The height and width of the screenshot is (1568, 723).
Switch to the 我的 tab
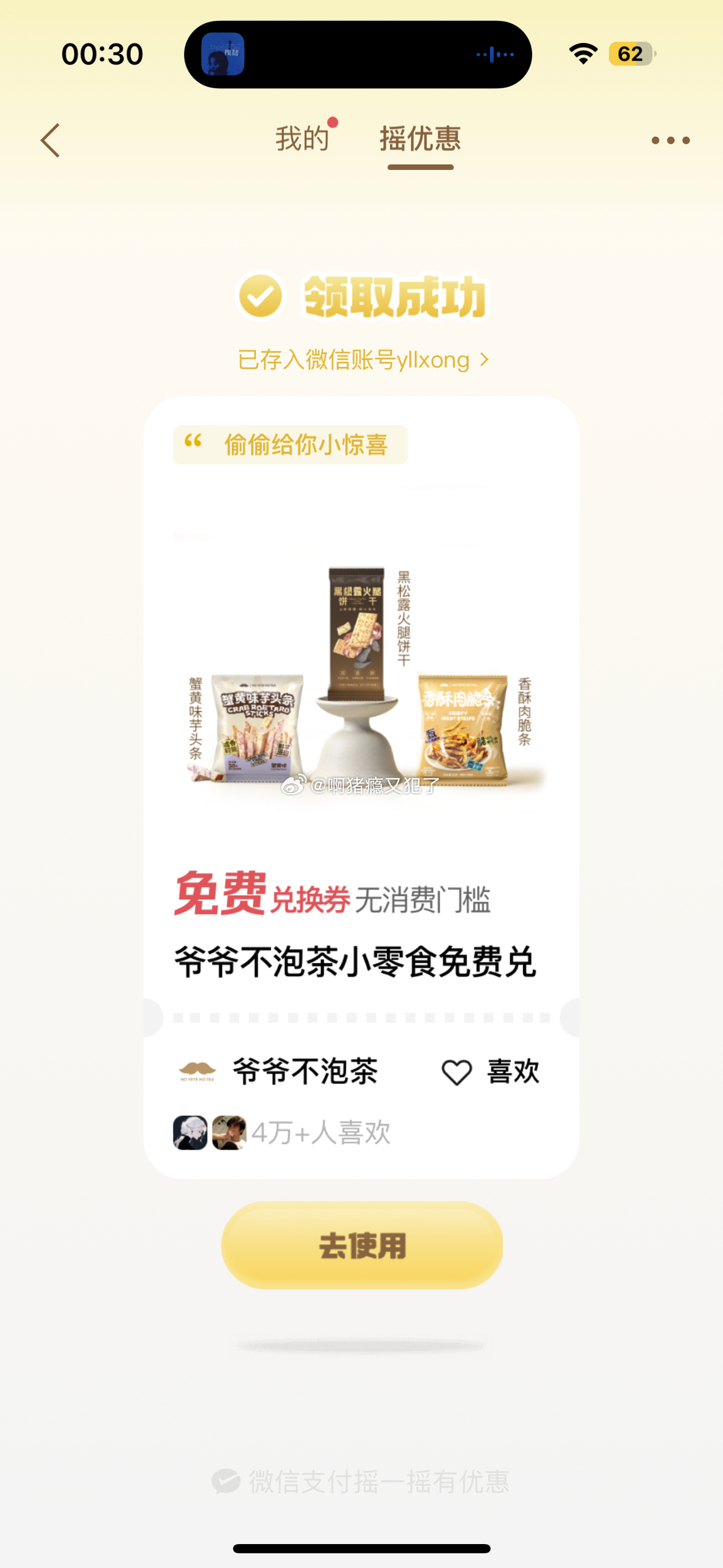point(302,139)
